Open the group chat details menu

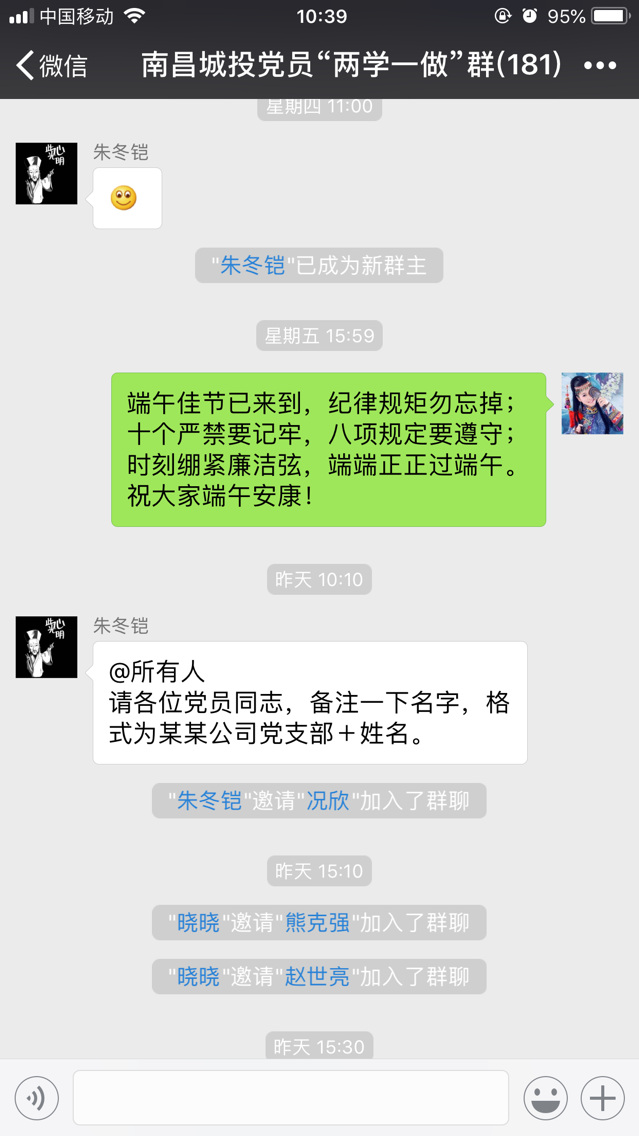point(600,66)
